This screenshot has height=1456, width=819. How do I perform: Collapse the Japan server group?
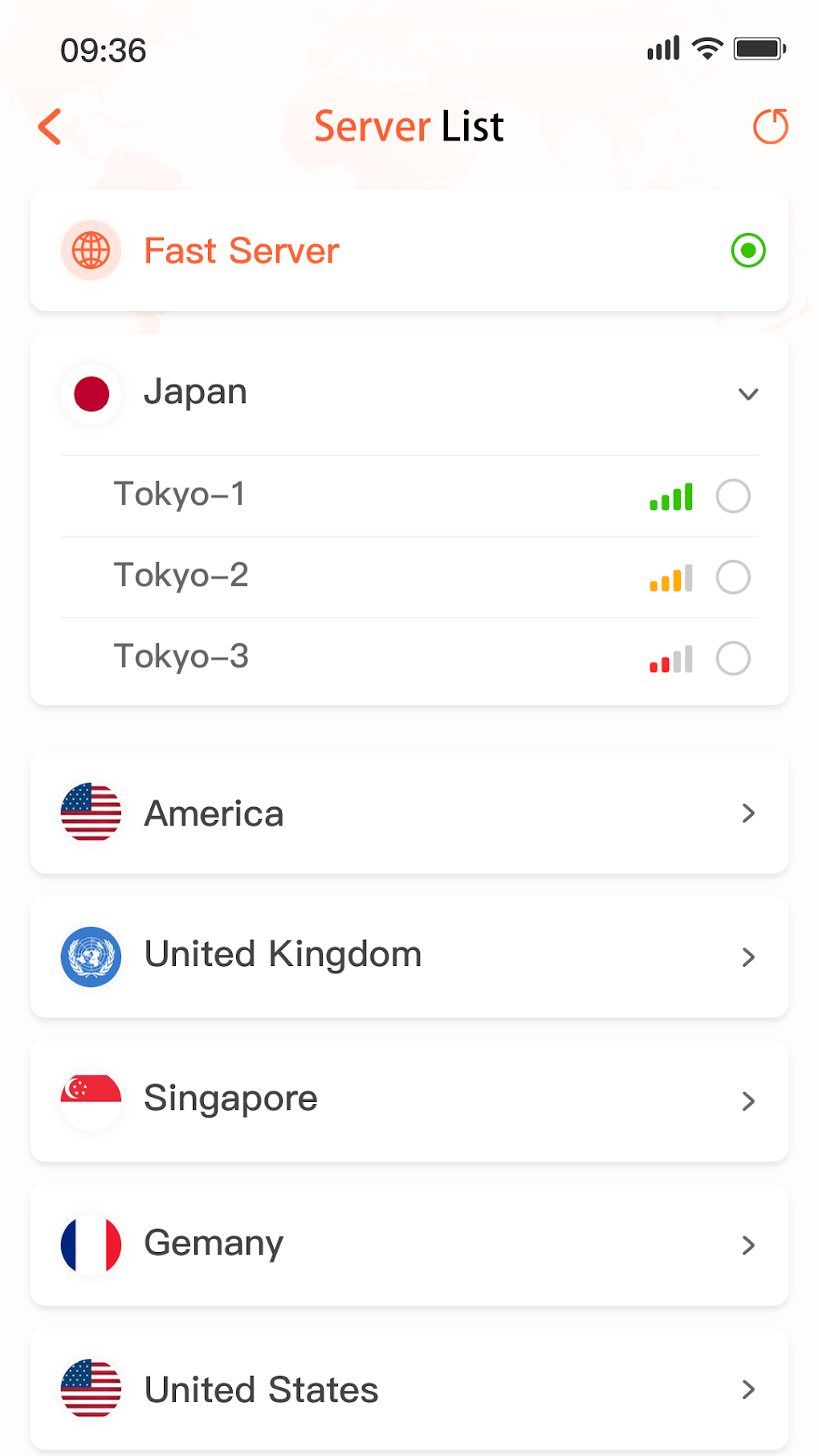pyautogui.click(x=748, y=394)
